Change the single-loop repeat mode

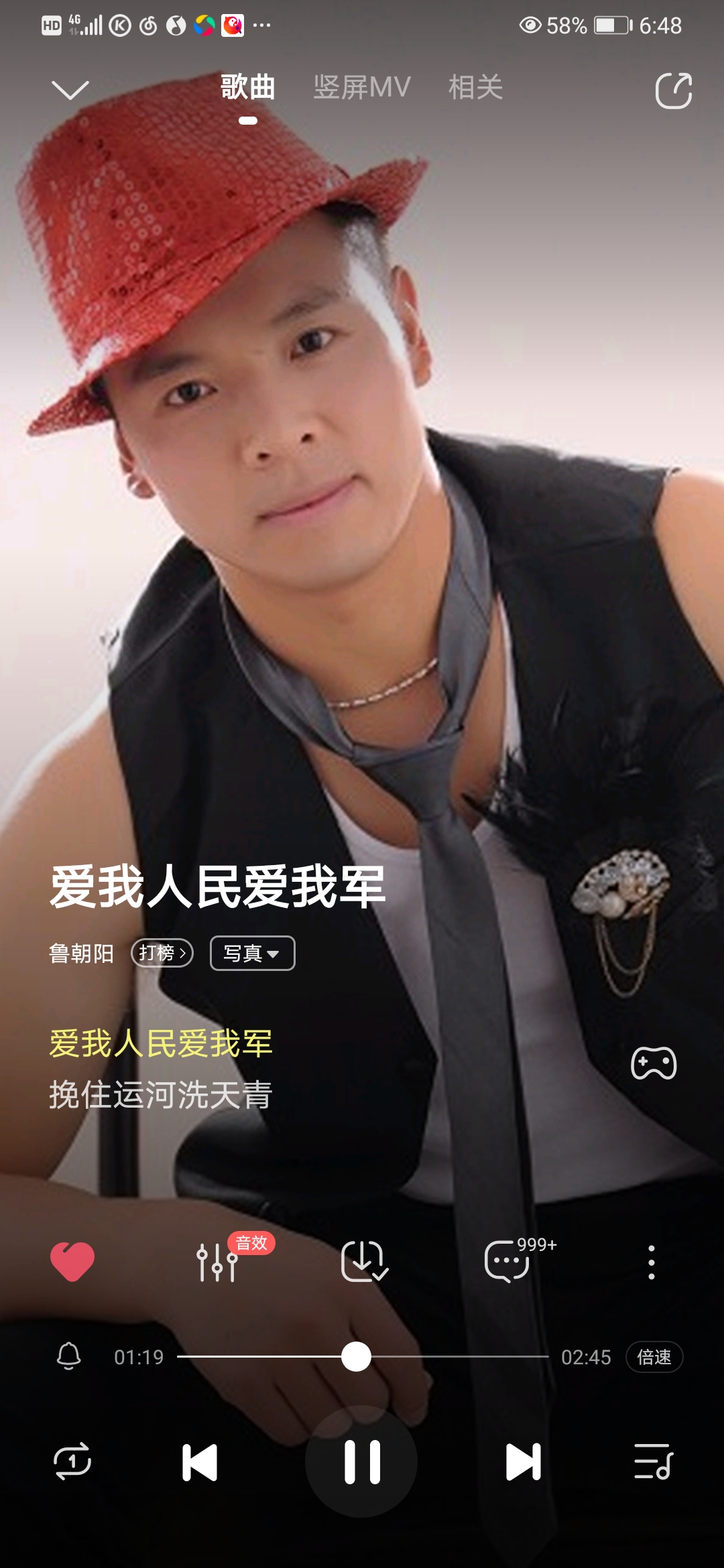coord(72,1461)
